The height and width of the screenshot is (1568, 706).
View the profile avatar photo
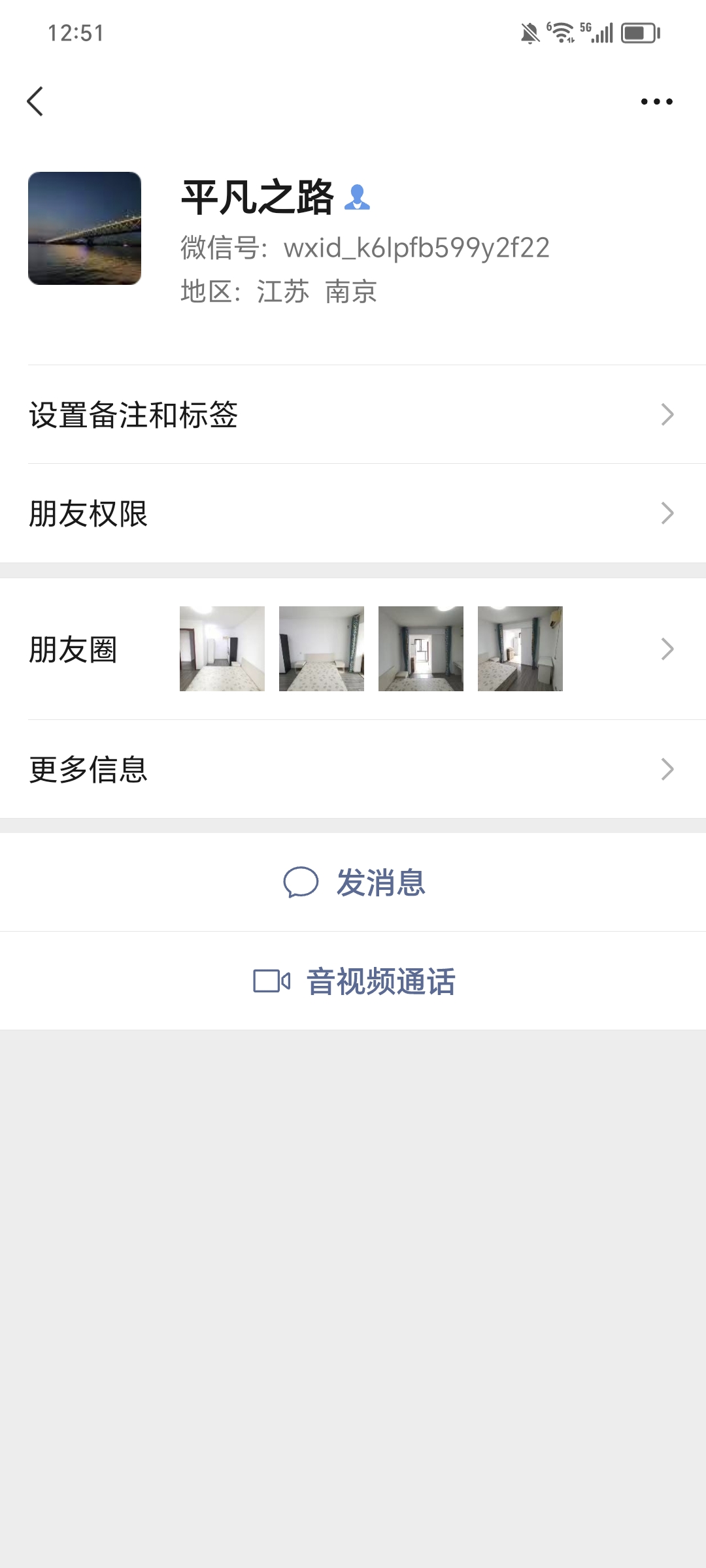click(84, 228)
